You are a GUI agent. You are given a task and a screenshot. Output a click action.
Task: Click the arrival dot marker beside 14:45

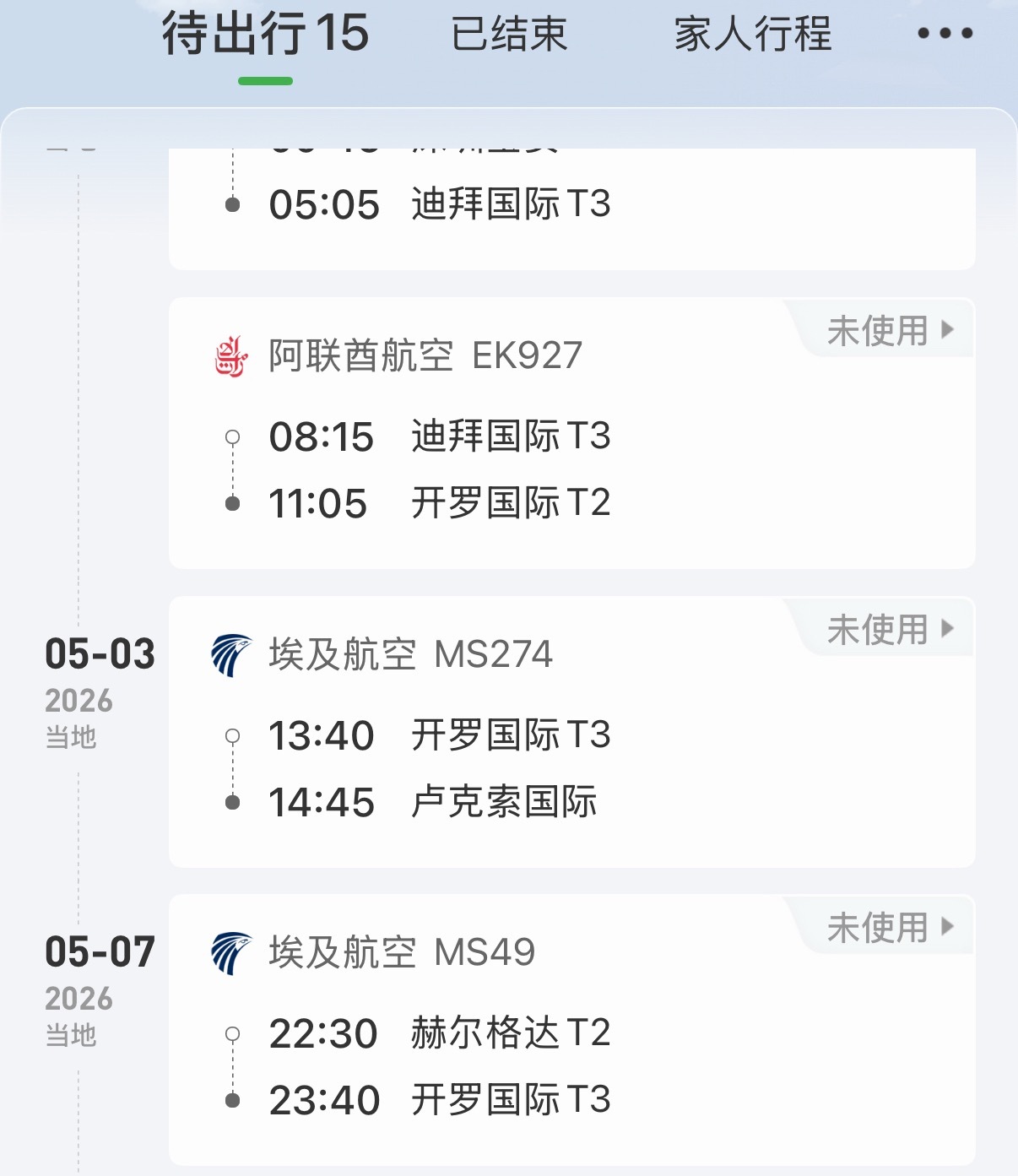[x=233, y=803]
